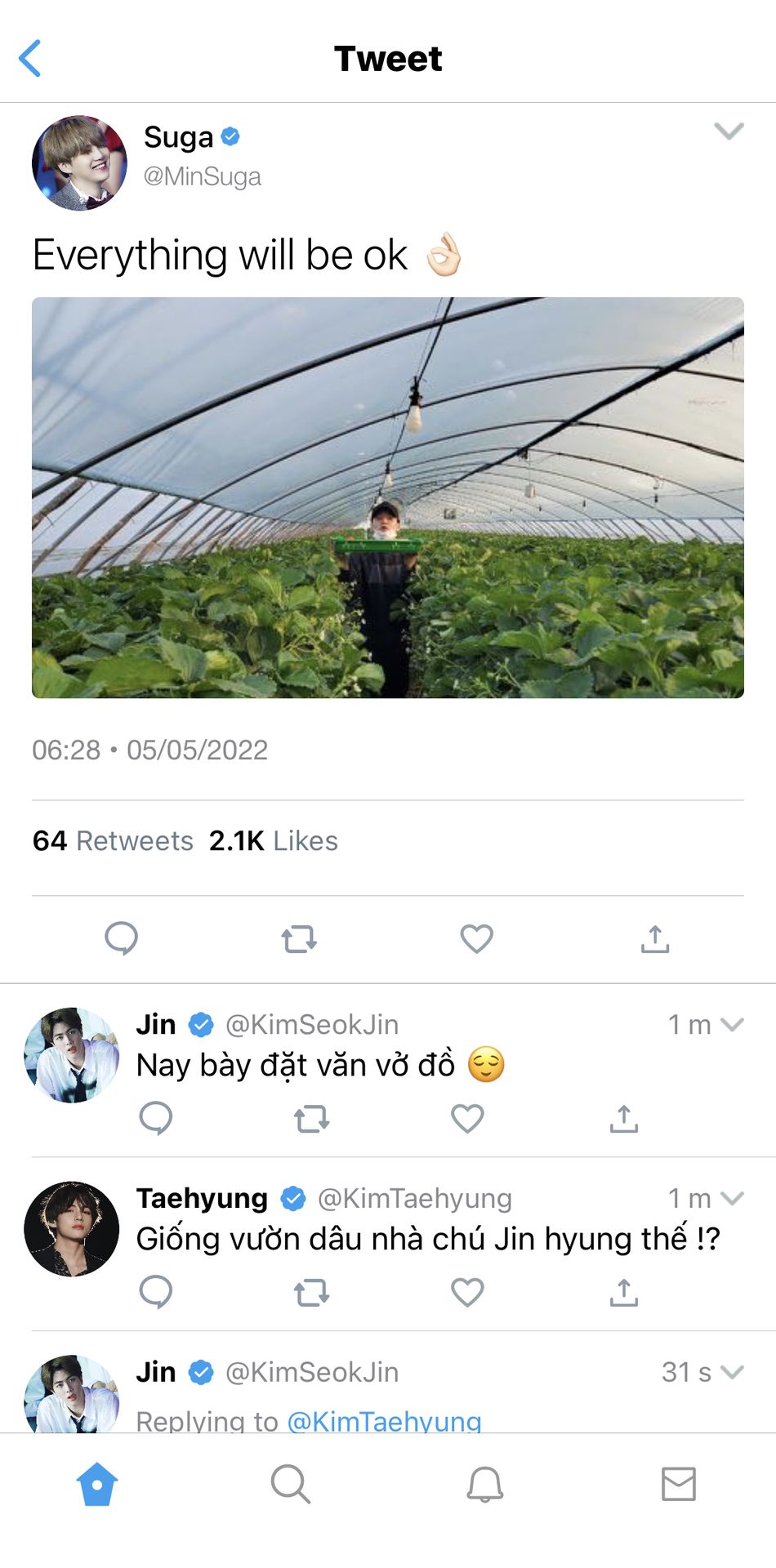View the 2.1K Likes list
776x1568 pixels.
274,840
